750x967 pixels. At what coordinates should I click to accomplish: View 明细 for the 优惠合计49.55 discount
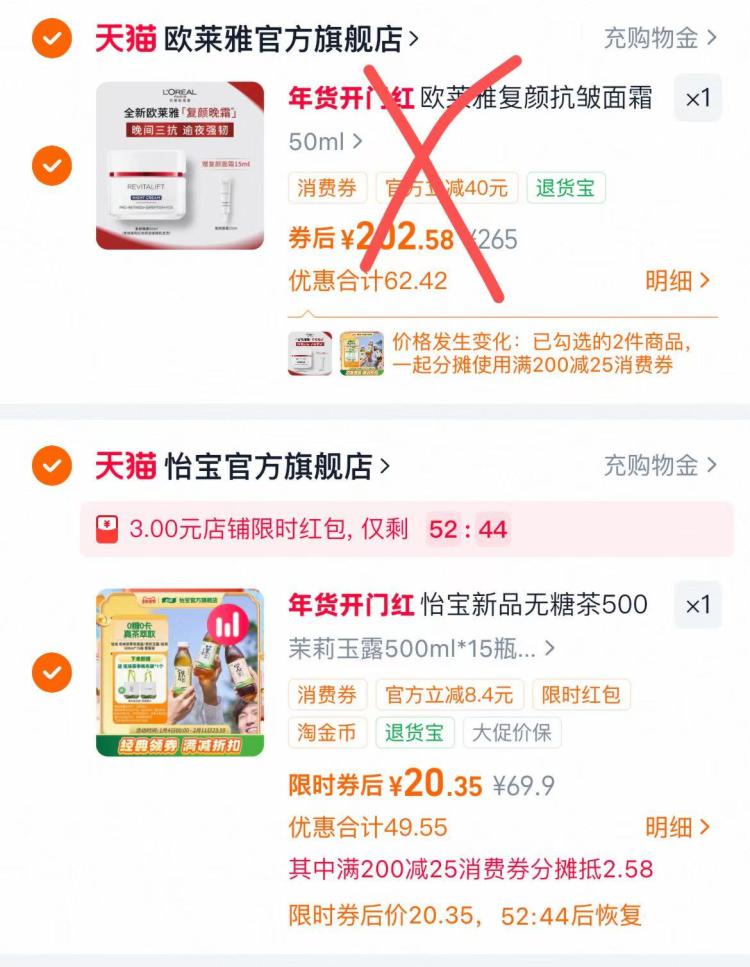(677, 828)
